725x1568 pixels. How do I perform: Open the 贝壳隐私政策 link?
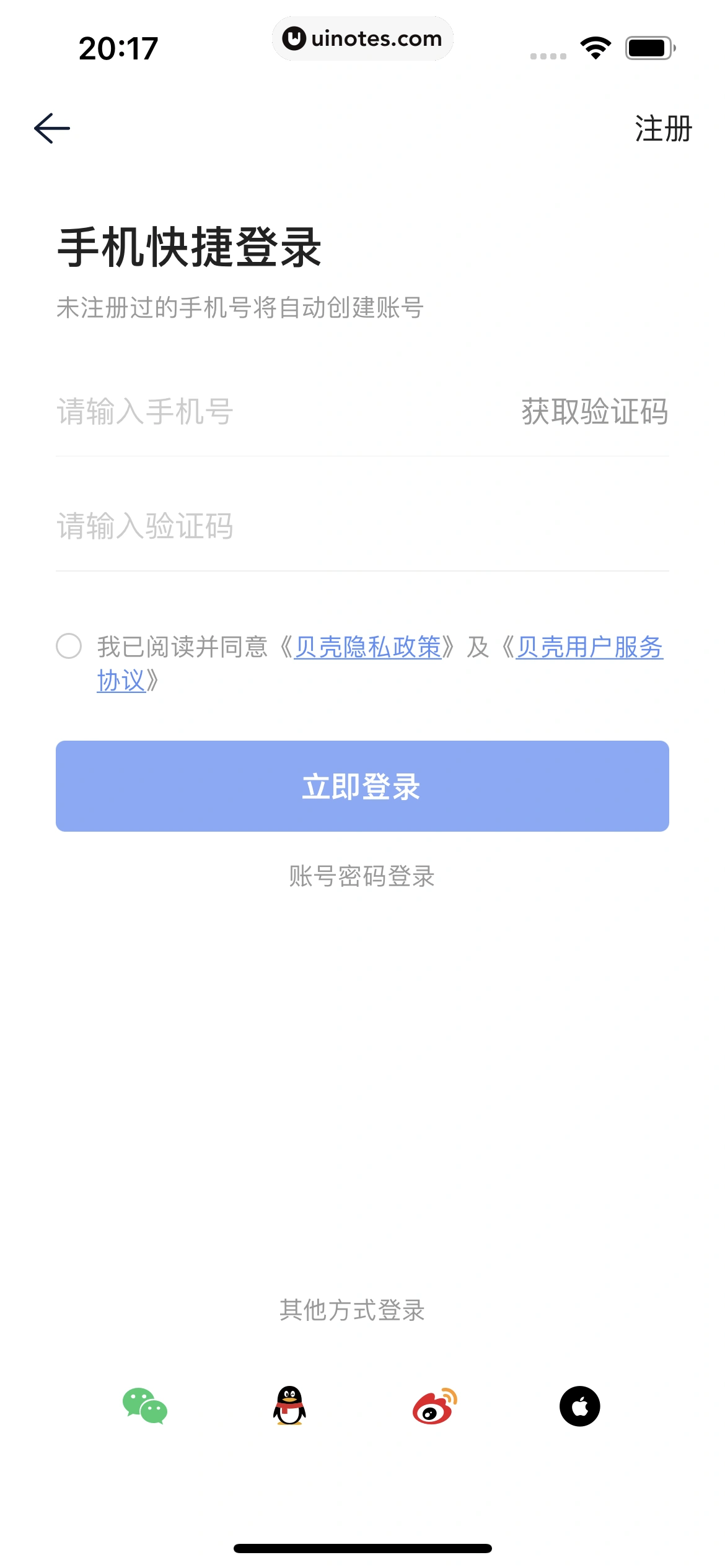click(x=367, y=647)
